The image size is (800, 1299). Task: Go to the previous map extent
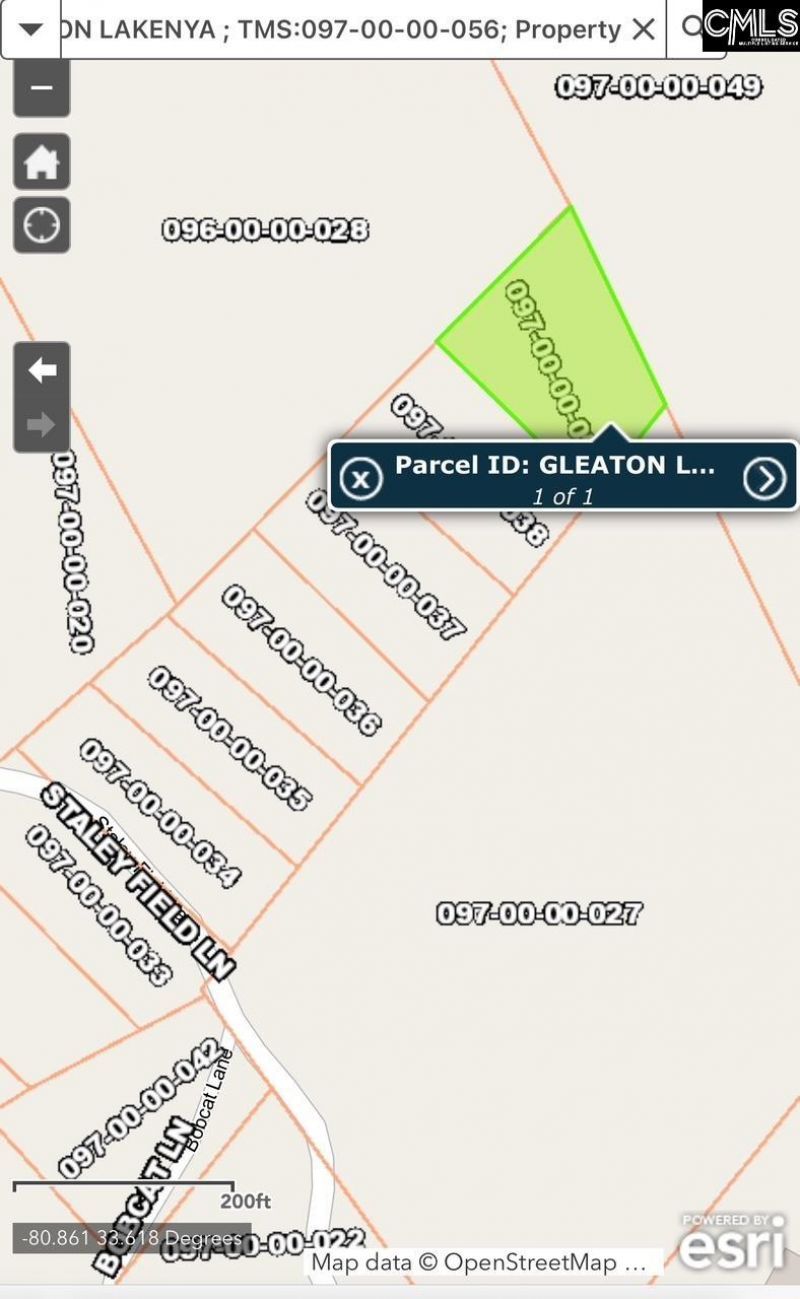click(41, 371)
